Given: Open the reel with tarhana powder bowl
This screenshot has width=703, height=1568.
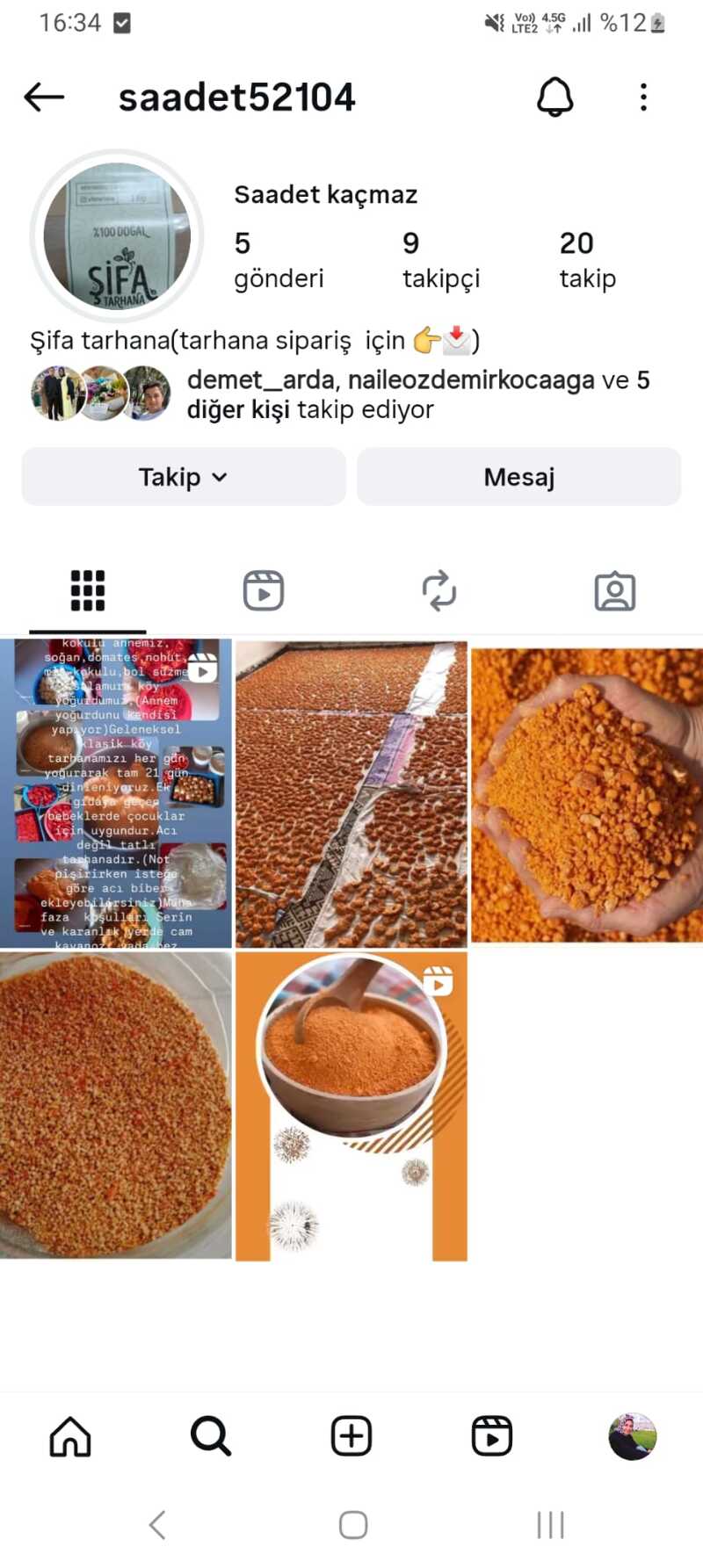Looking at the screenshot, I should [351, 1106].
